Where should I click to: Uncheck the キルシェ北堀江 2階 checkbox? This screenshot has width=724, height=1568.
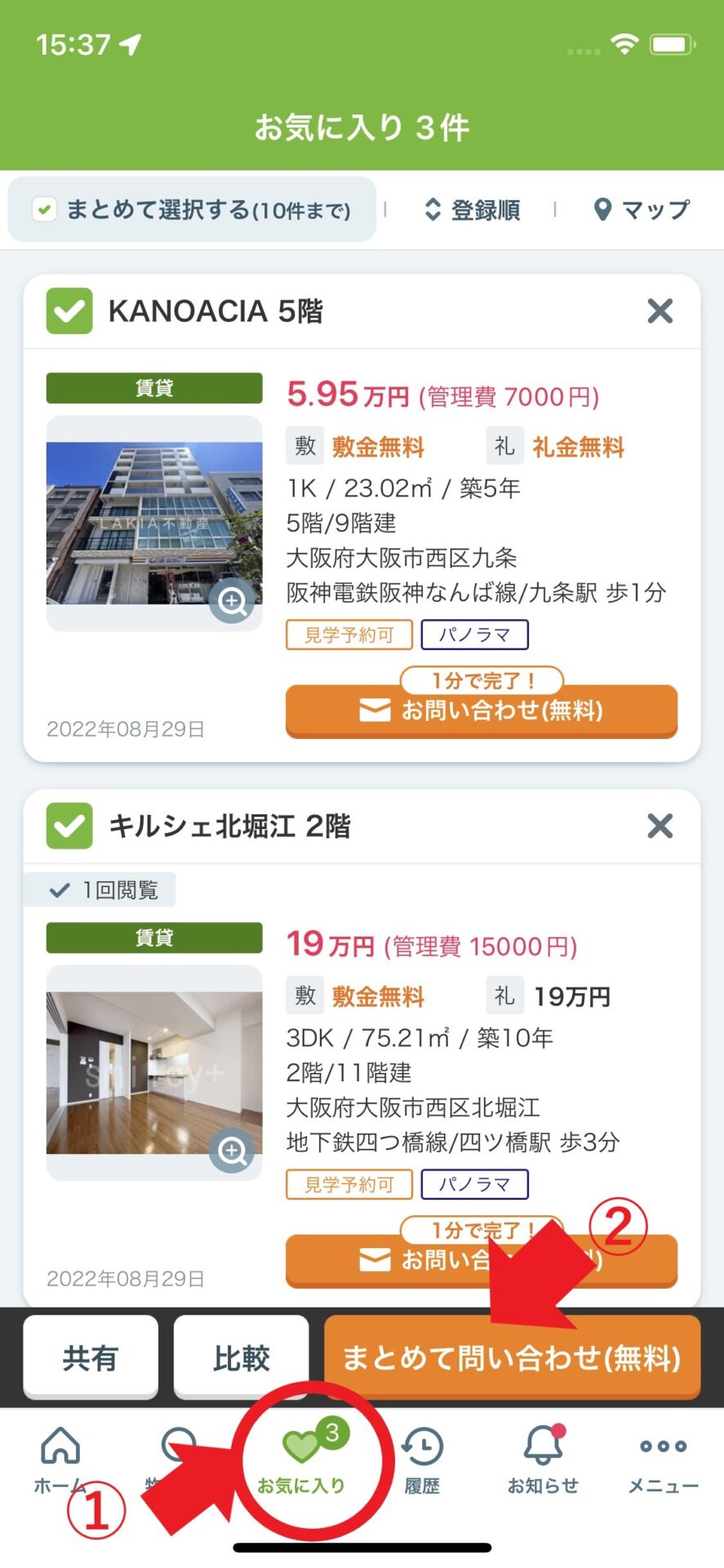(69, 826)
